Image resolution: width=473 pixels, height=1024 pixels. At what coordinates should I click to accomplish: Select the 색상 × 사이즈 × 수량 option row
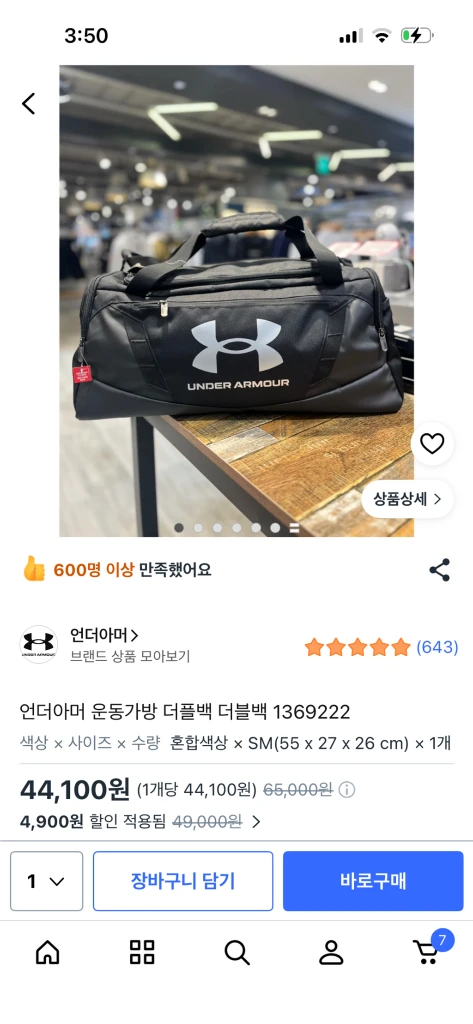point(235,743)
